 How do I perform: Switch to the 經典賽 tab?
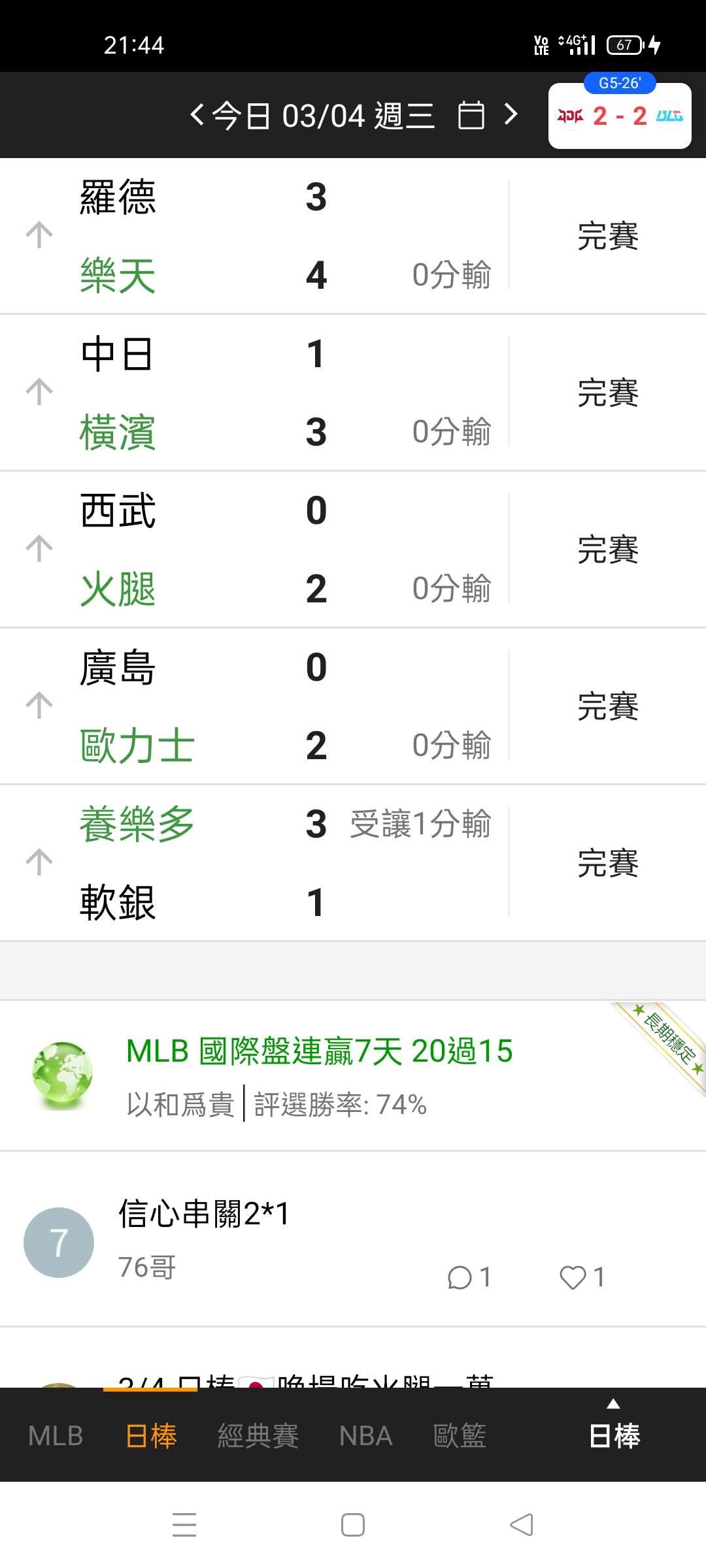pyautogui.click(x=258, y=1436)
